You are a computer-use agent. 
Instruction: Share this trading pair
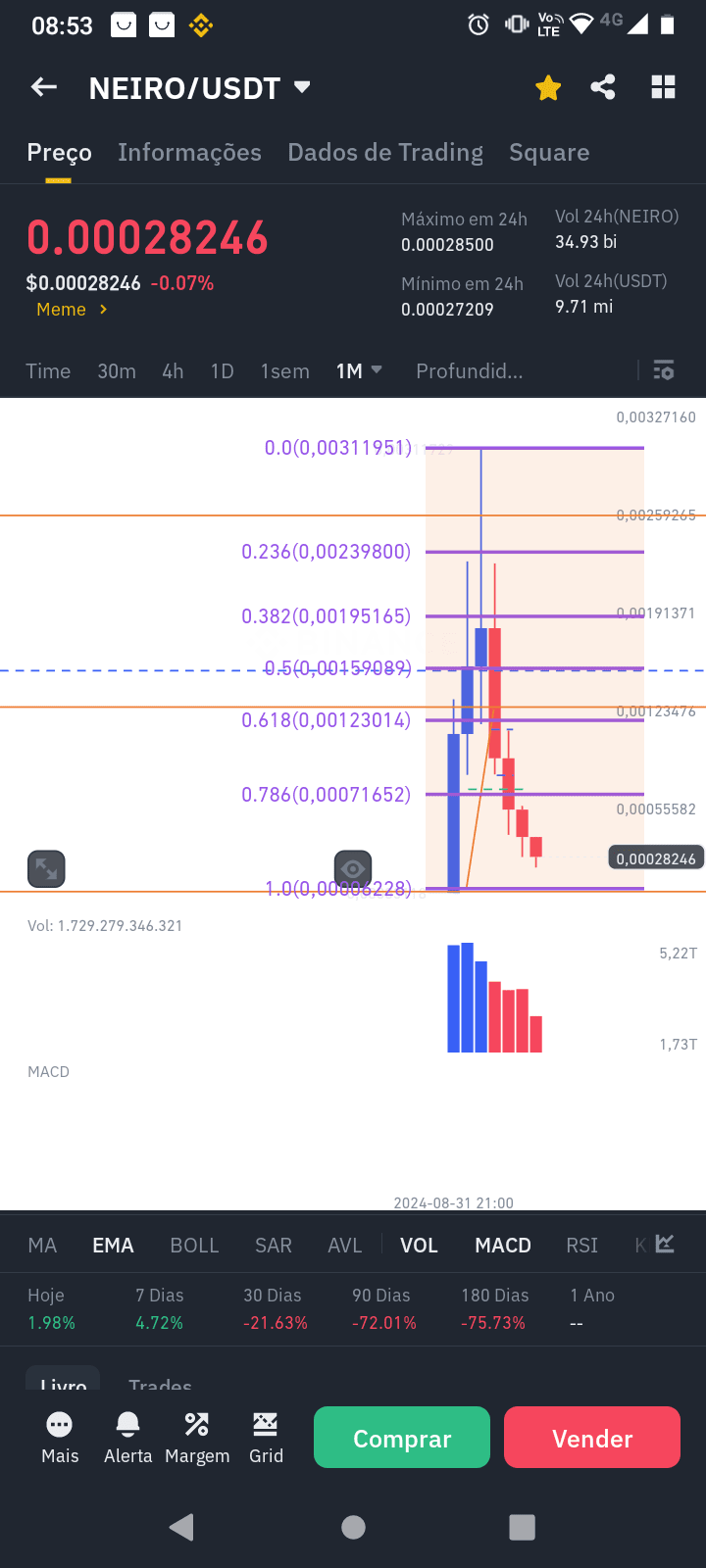pyautogui.click(x=603, y=87)
